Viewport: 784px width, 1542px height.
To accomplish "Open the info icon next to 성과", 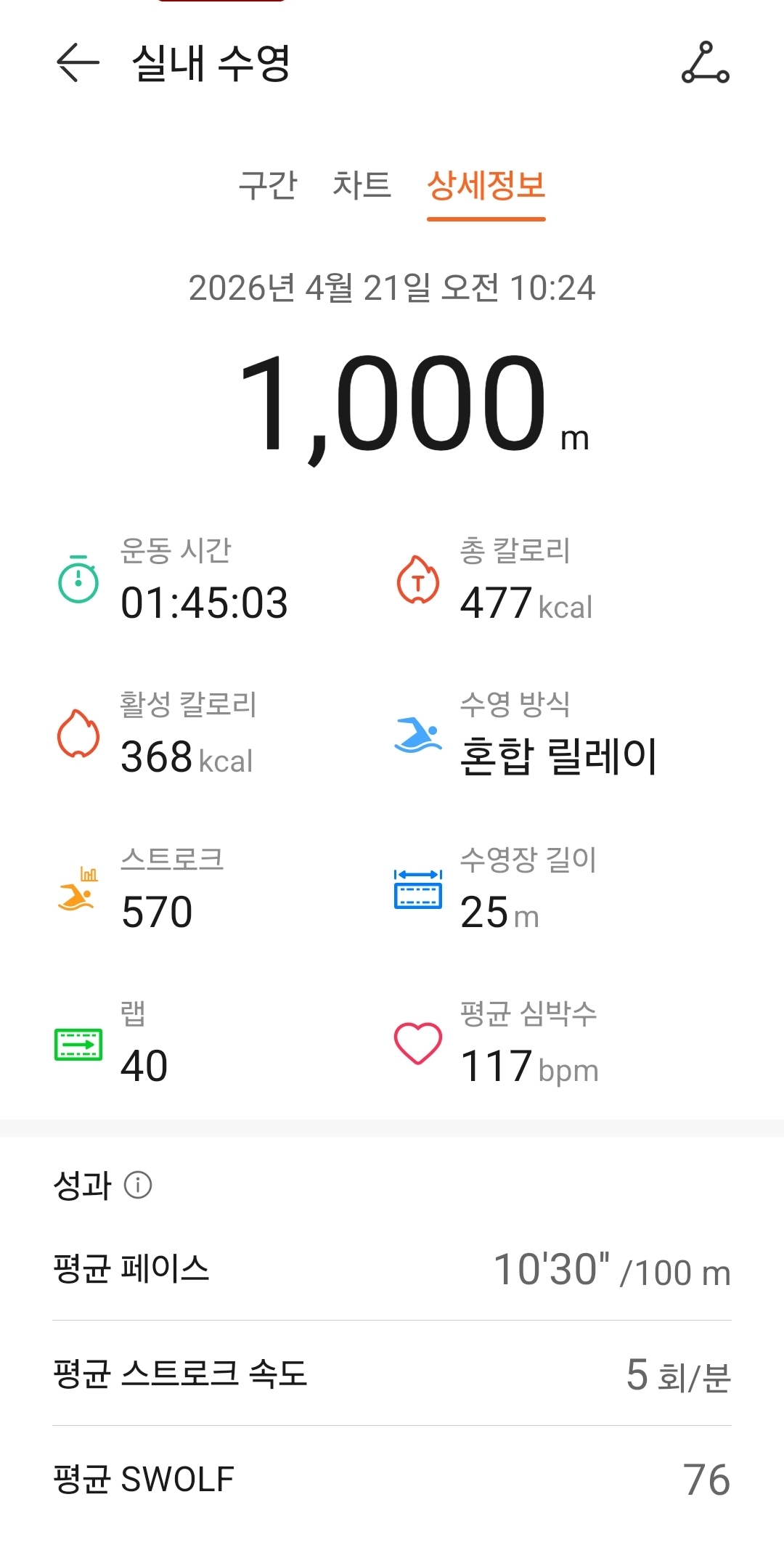I will (x=138, y=1186).
